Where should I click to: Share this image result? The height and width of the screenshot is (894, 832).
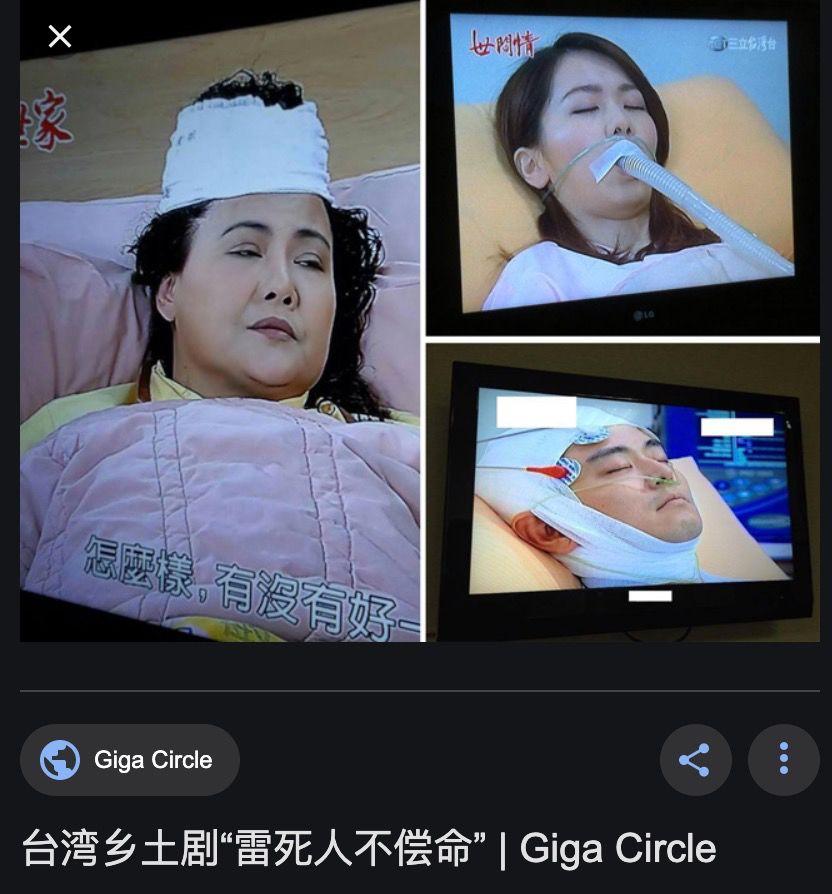(695, 760)
